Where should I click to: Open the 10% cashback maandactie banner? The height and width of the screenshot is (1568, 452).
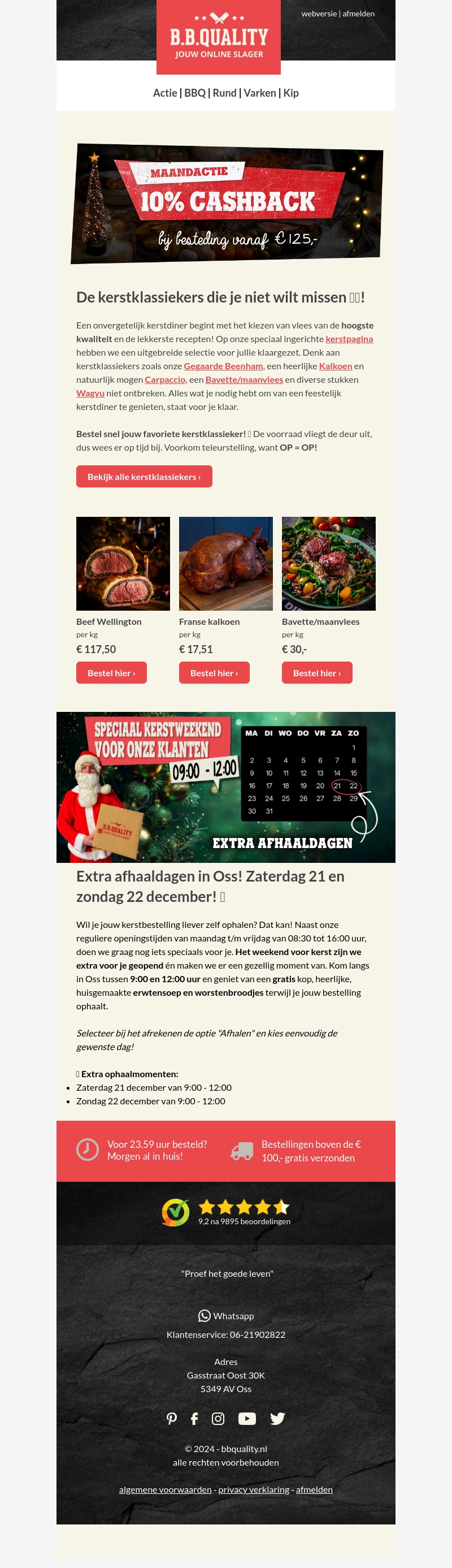227,204
